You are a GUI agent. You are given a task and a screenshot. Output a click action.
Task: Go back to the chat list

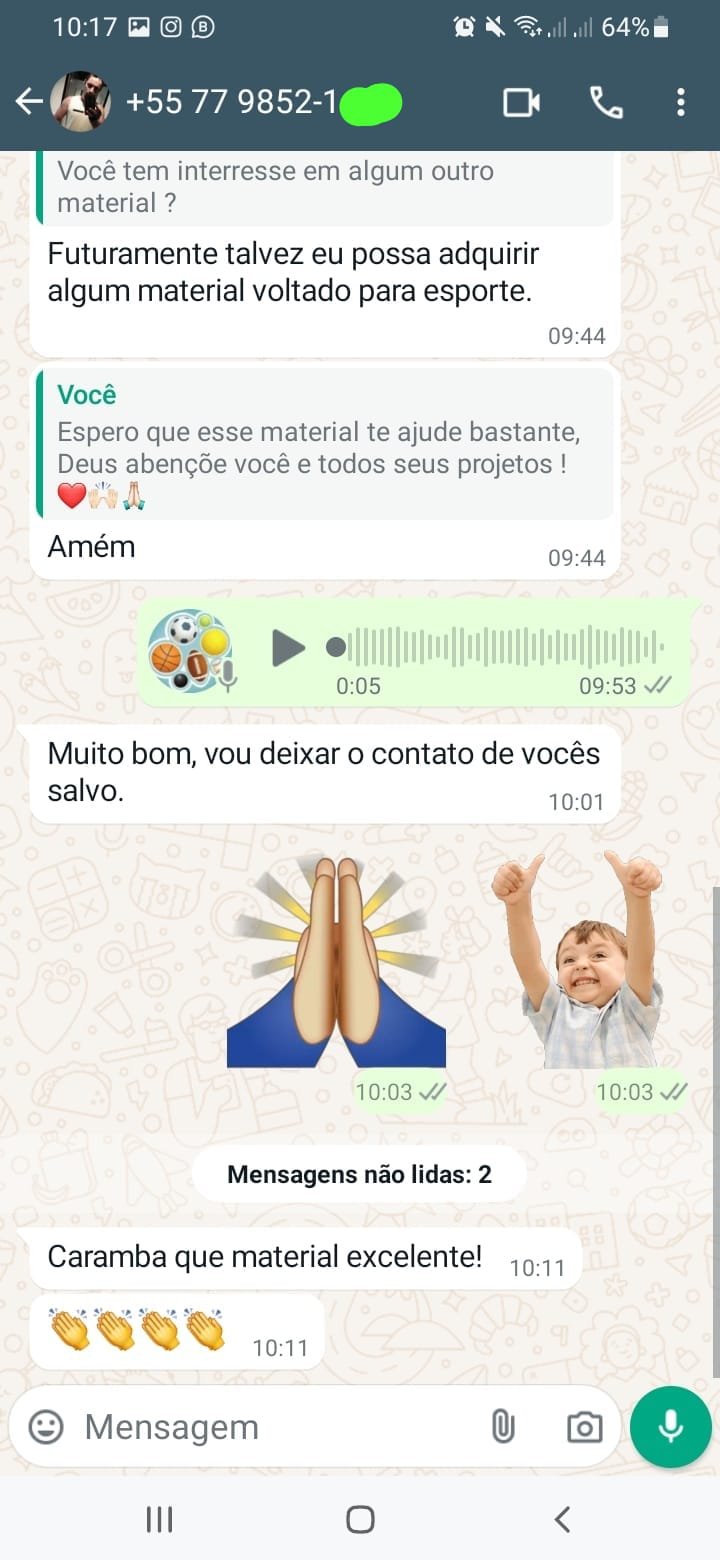28,101
